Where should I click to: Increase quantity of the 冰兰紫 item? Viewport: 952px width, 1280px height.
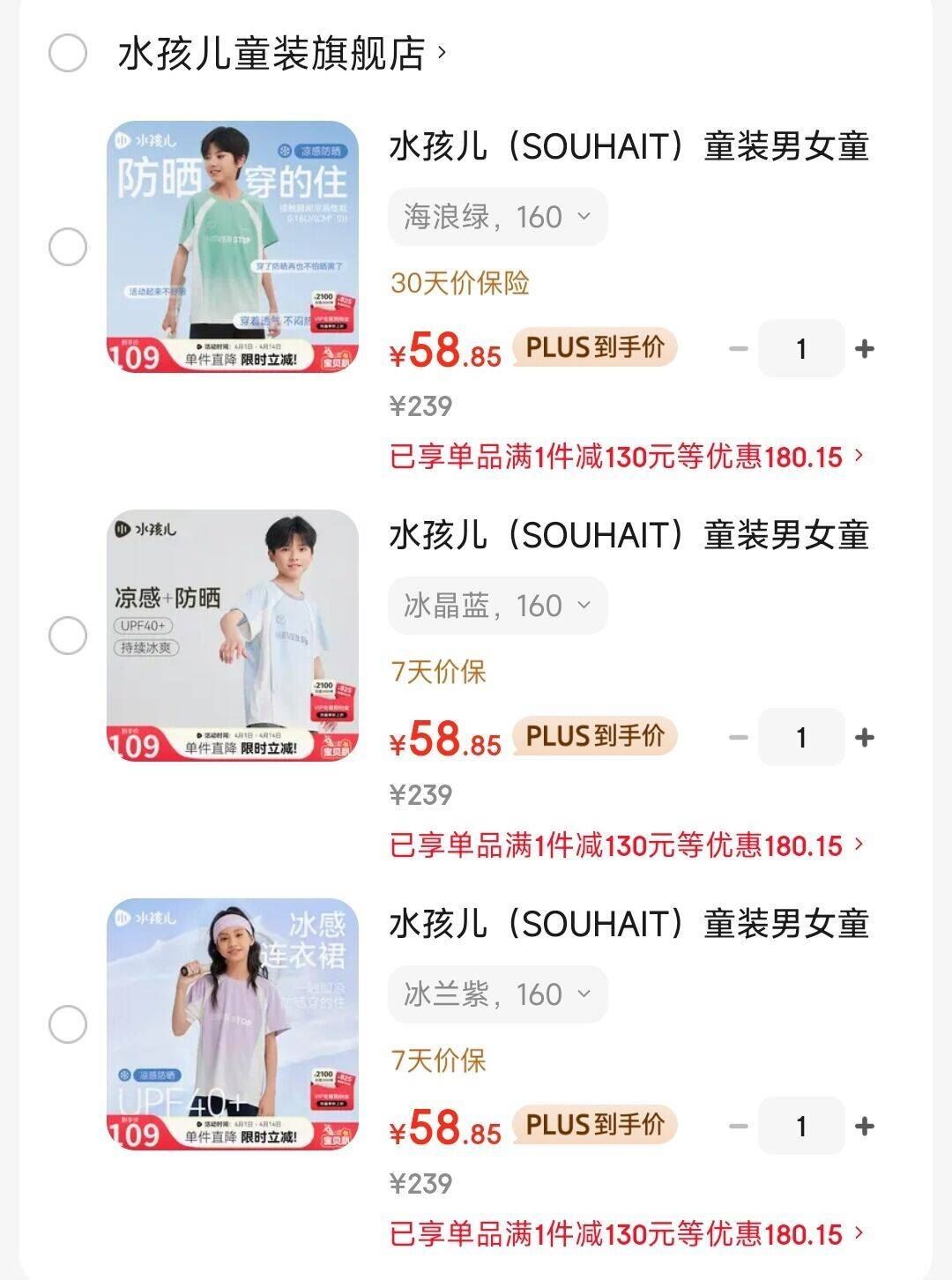tap(865, 1127)
